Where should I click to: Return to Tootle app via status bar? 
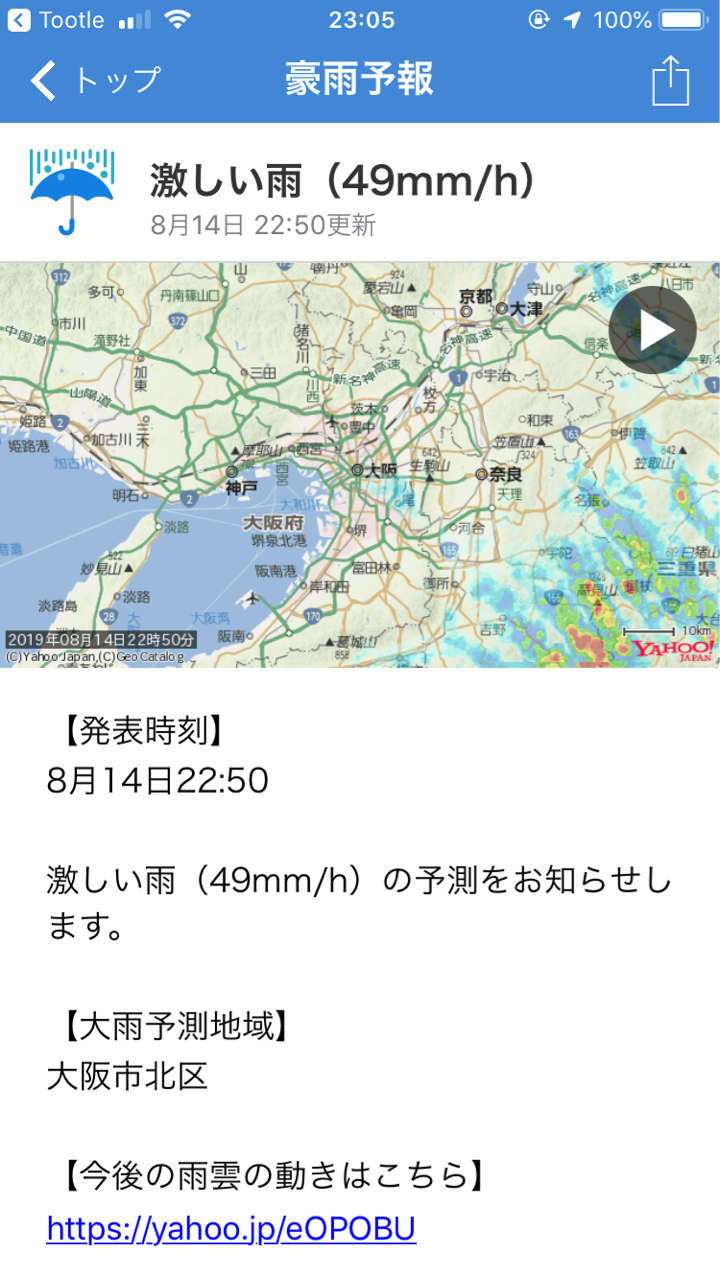[58, 19]
